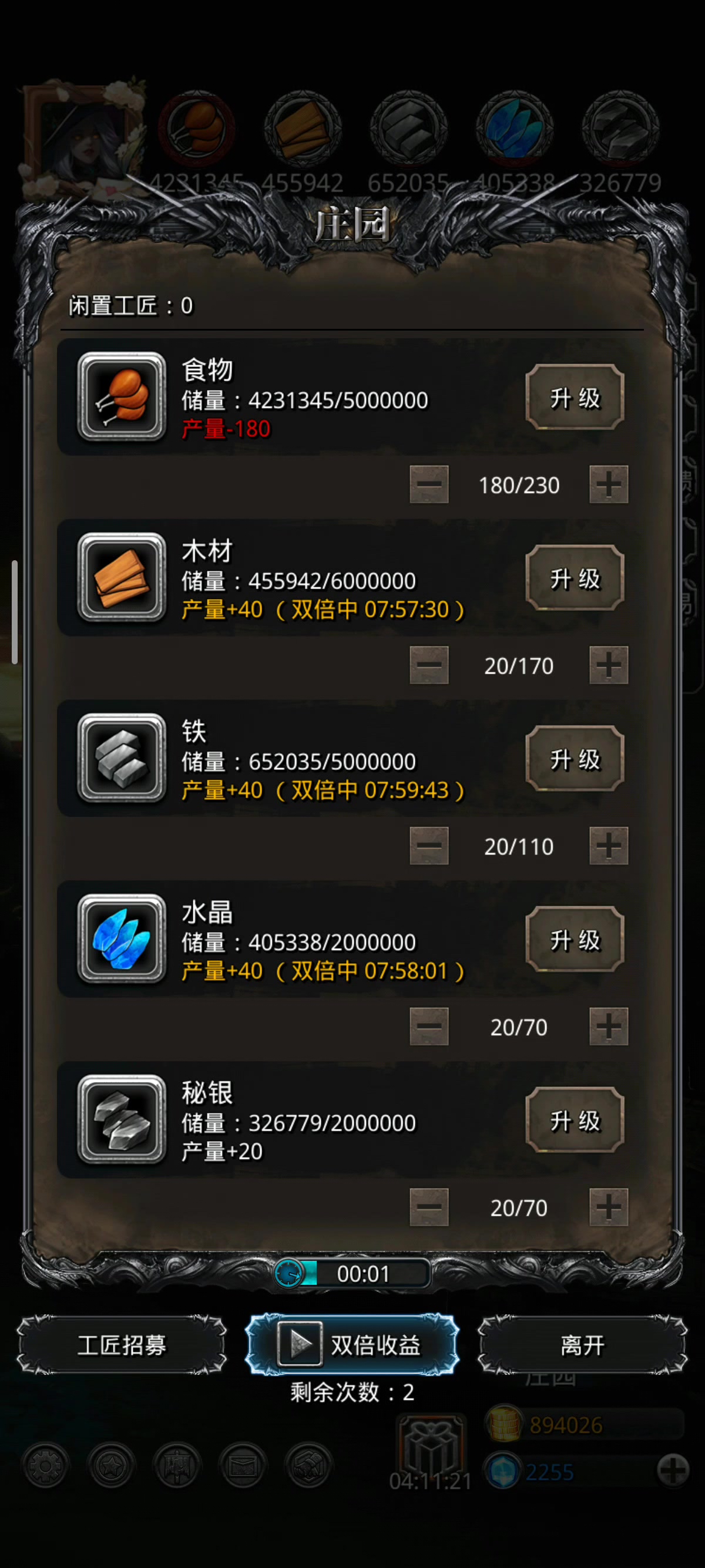Increase artisans assigned to 水晶
This screenshot has height=1568, width=705.
(x=608, y=1027)
